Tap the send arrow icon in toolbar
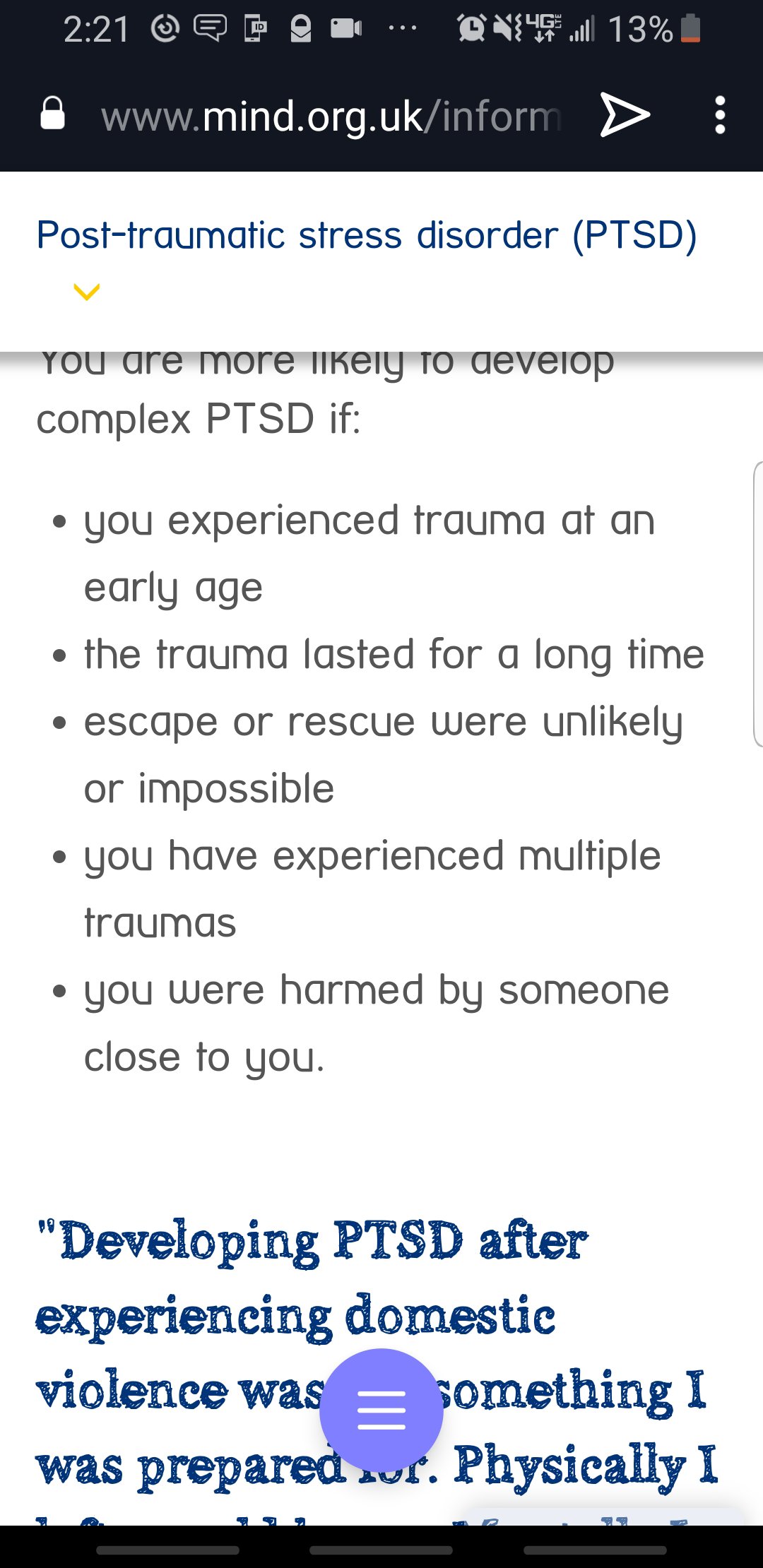The height and width of the screenshot is (1568, 763). pos(625,114)
